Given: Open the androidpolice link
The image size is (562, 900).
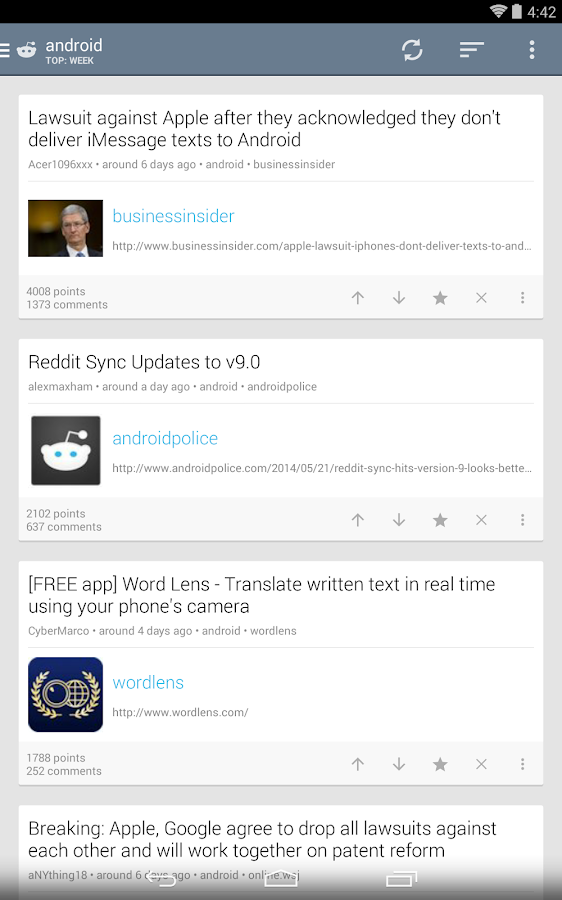Looking at the screenshot, I should 165,438.
